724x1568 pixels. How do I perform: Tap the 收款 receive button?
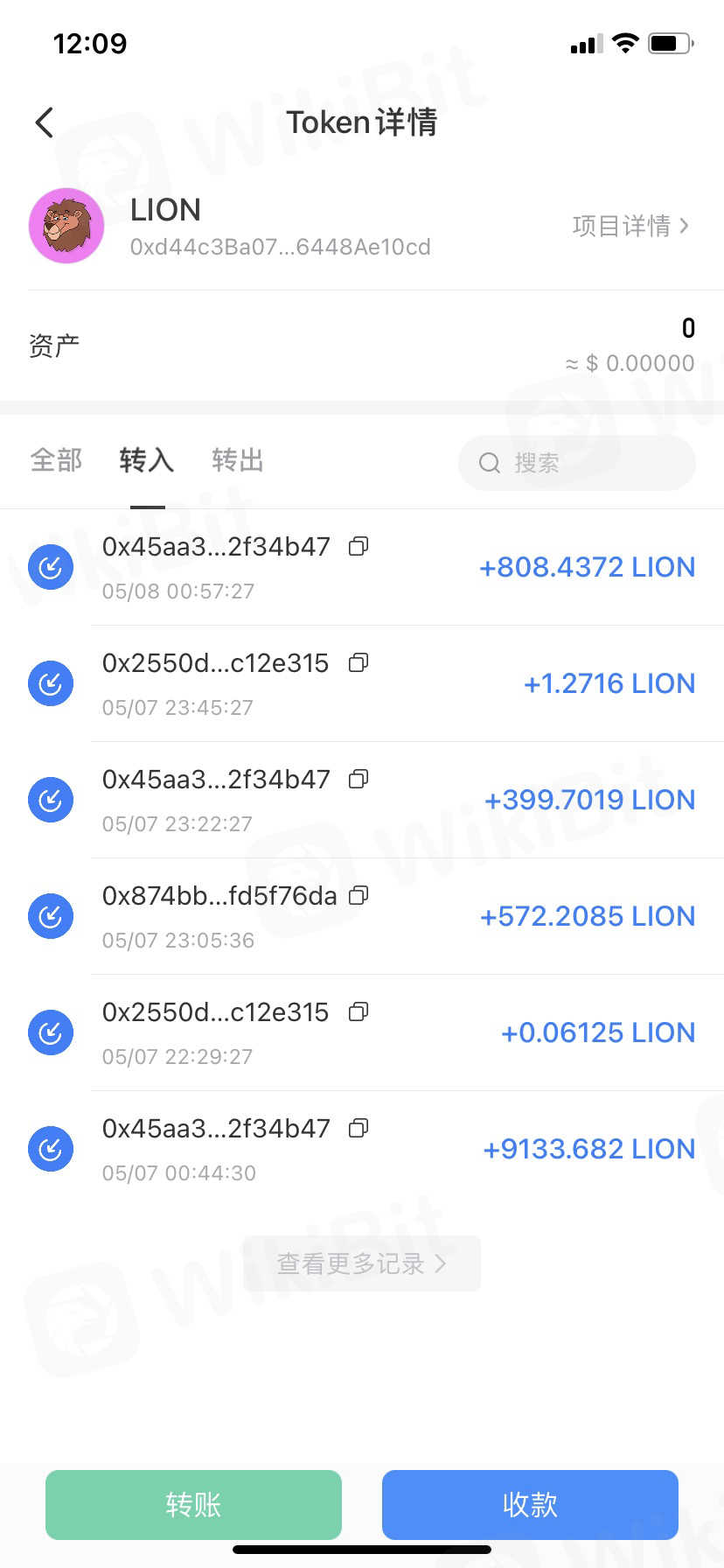tap(530, 1505)
